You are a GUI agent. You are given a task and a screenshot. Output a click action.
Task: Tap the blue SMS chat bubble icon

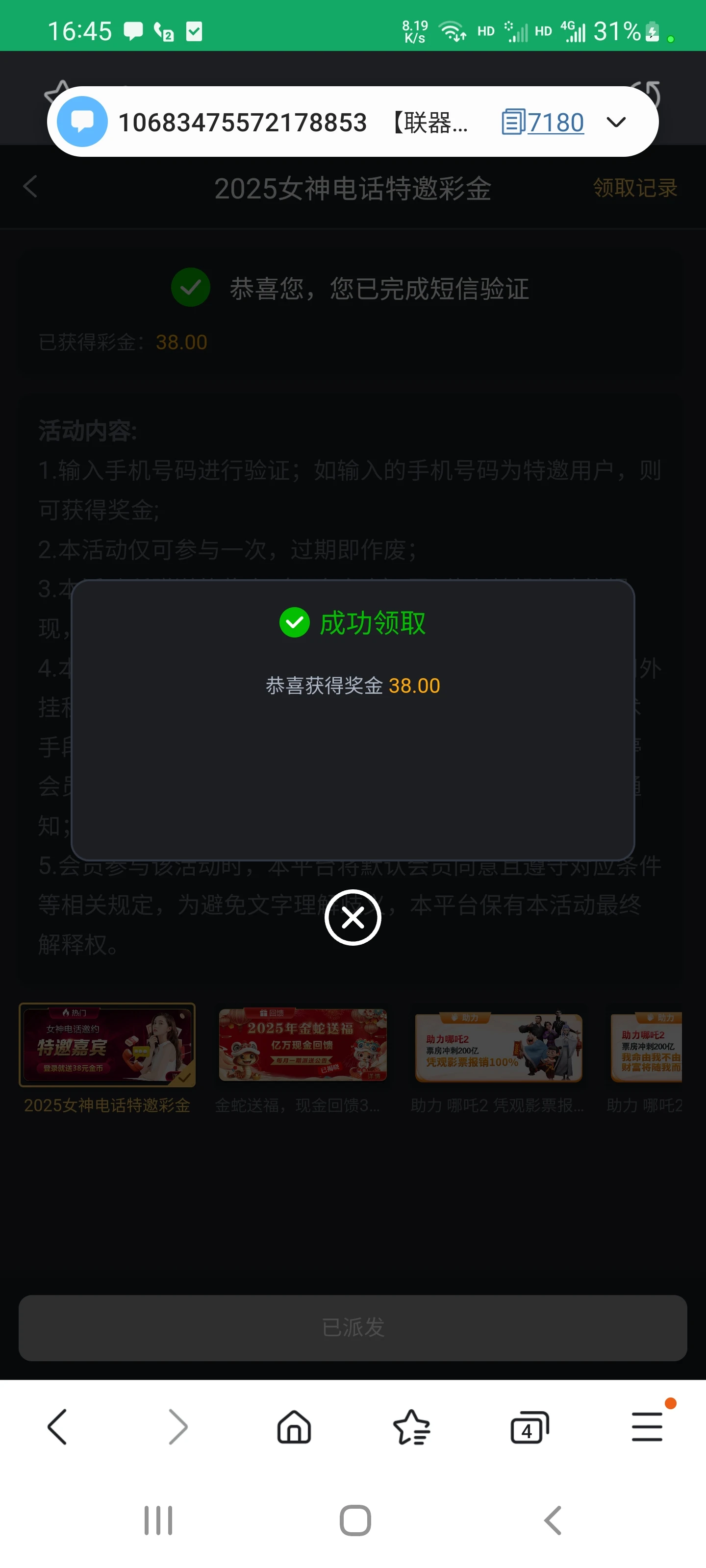(x=83, y=121)
